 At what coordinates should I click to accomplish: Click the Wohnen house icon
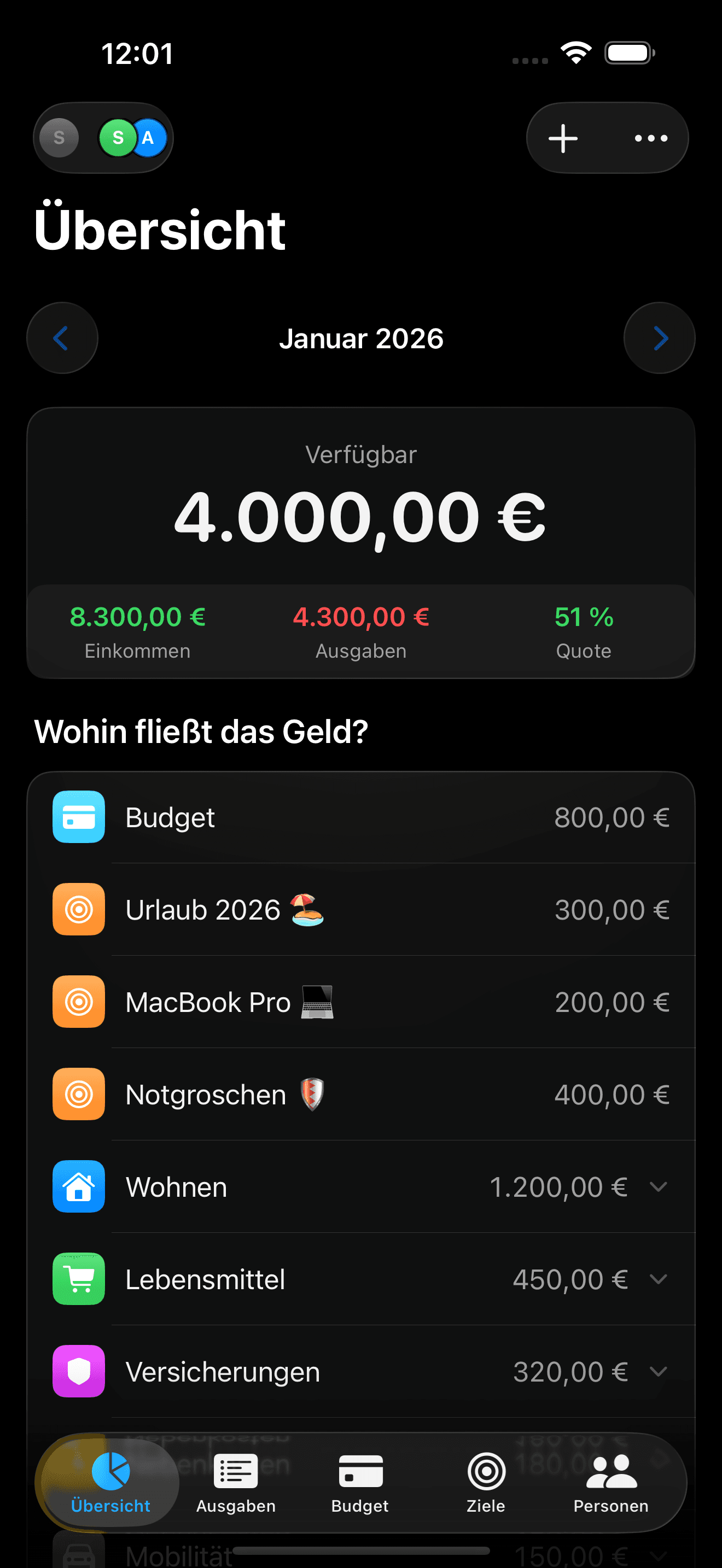78,1186
